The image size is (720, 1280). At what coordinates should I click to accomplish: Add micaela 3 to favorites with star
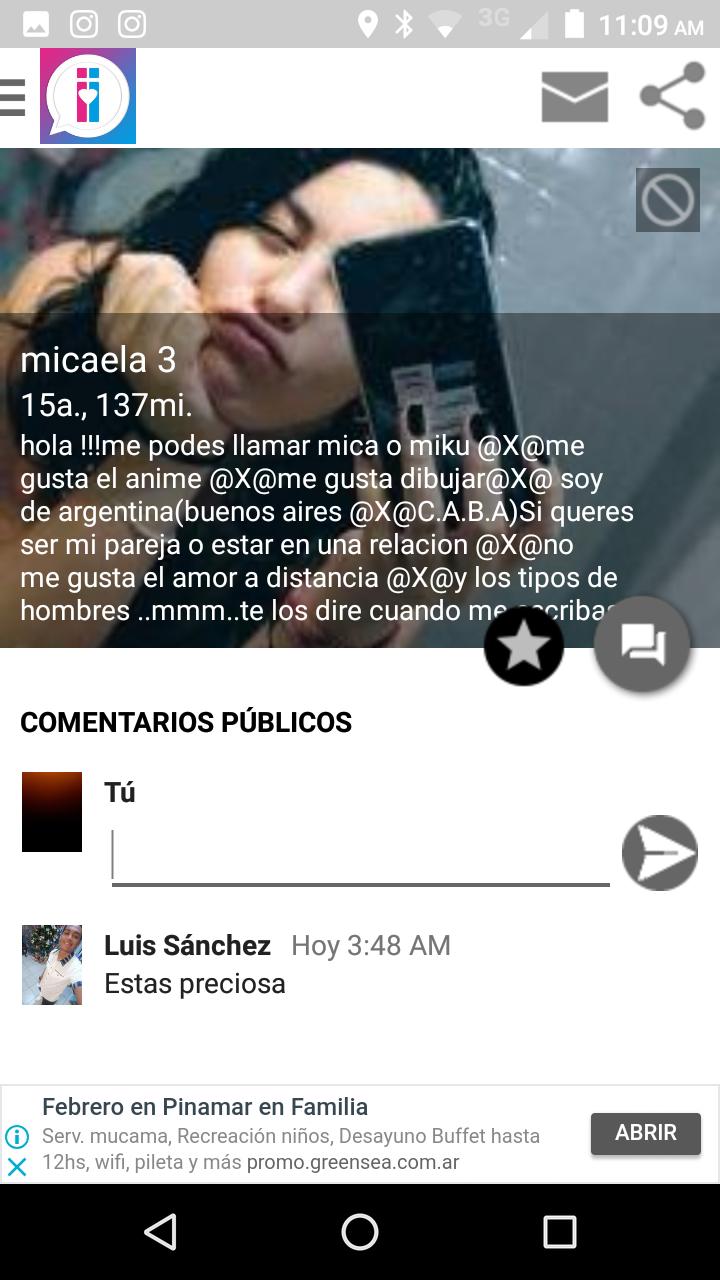coord(524,647)
